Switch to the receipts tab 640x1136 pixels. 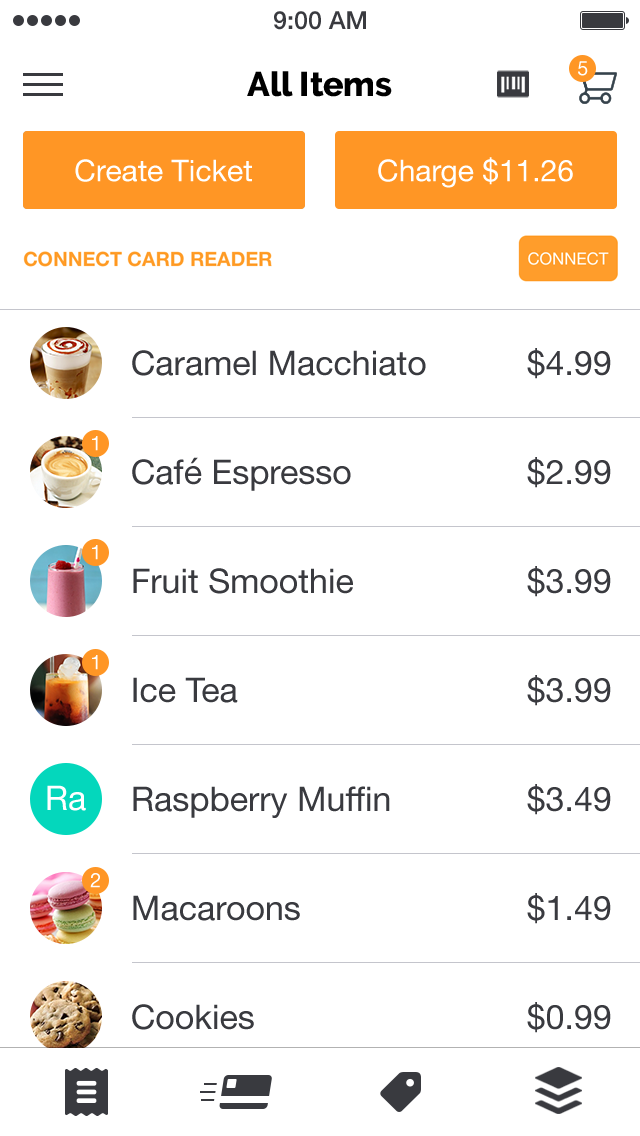pyautogui.click(x=86, y=1091)
